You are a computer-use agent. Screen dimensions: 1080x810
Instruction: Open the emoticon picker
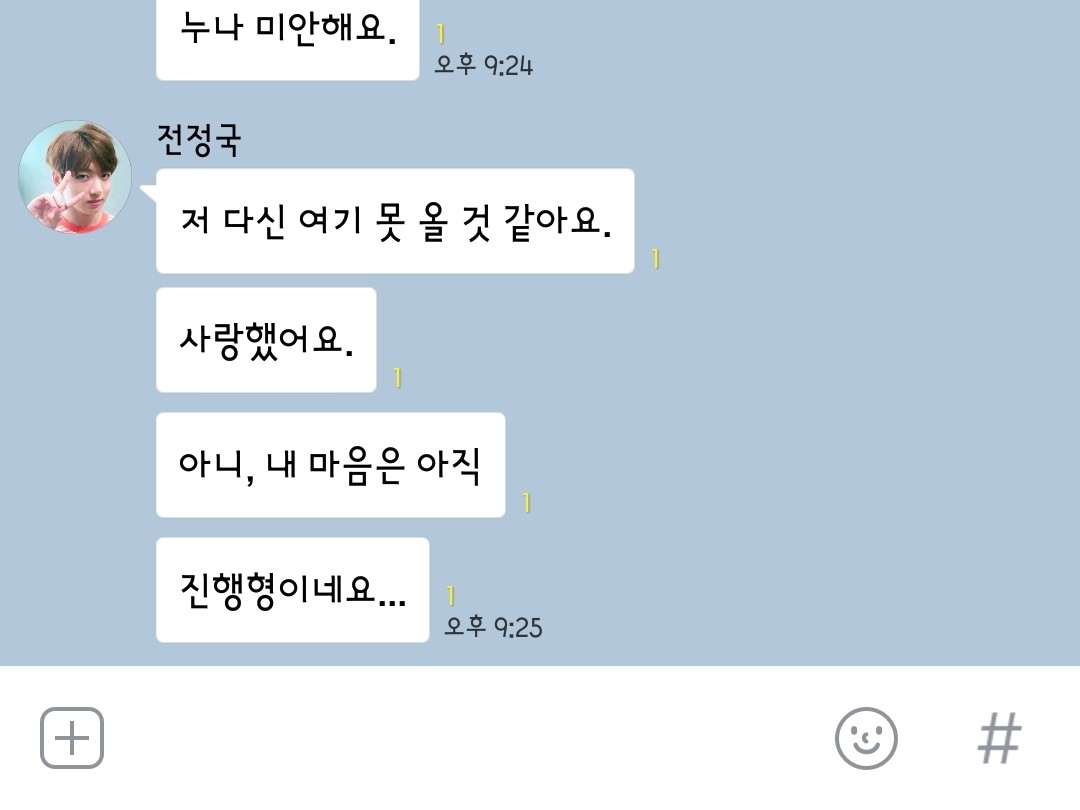pos(866,738)
